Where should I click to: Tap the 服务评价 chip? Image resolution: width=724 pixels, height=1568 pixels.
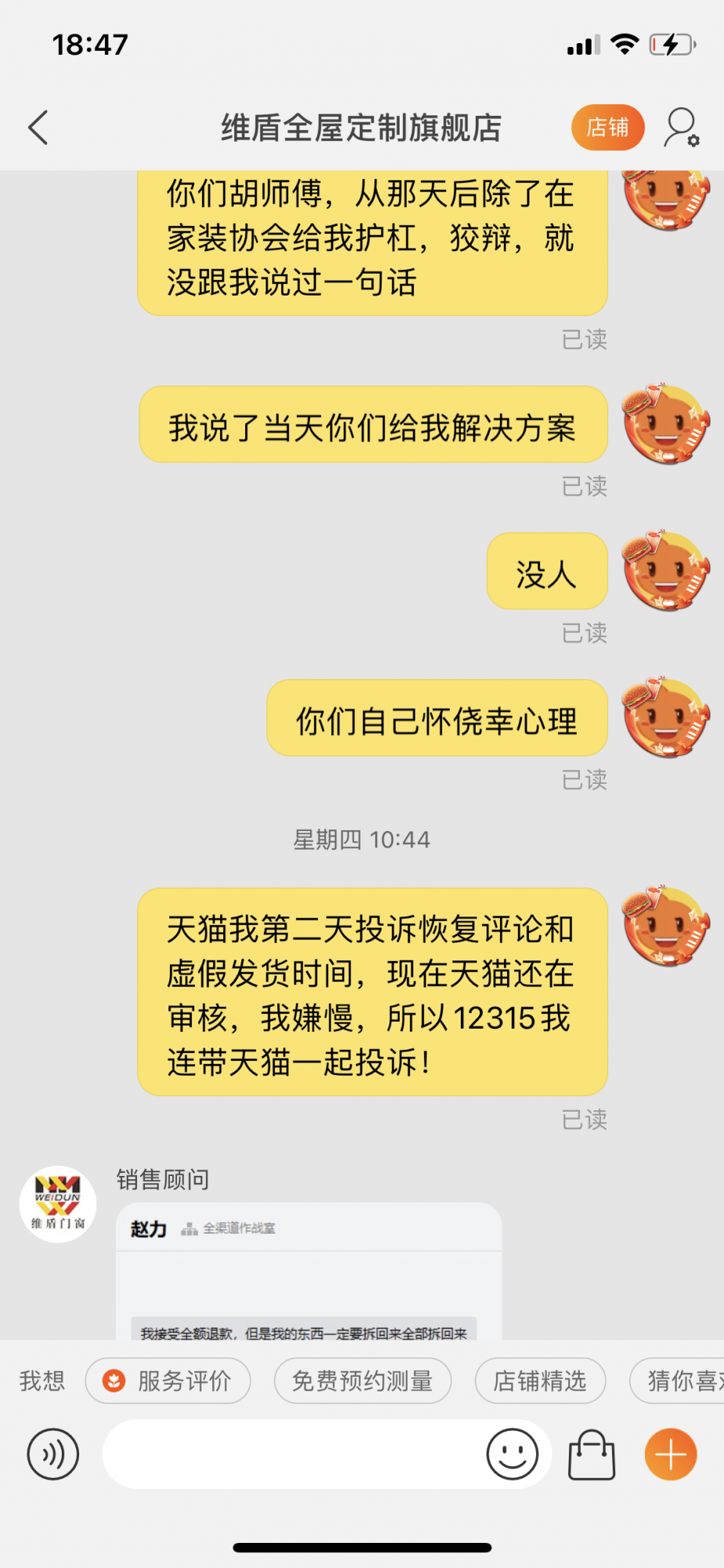click(168, 1381)
